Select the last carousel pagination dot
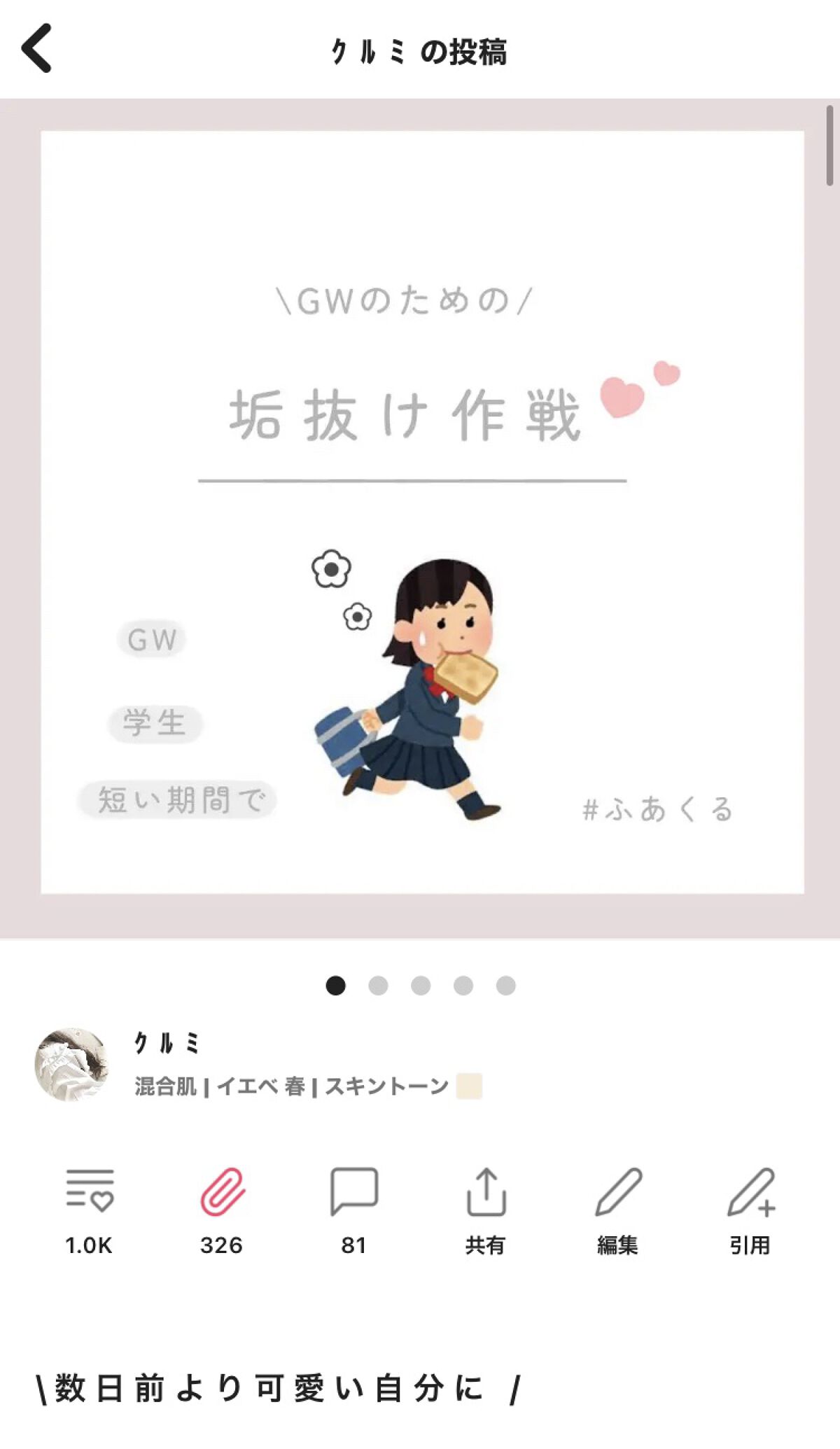840x1449 pixels. click(504, 984)
